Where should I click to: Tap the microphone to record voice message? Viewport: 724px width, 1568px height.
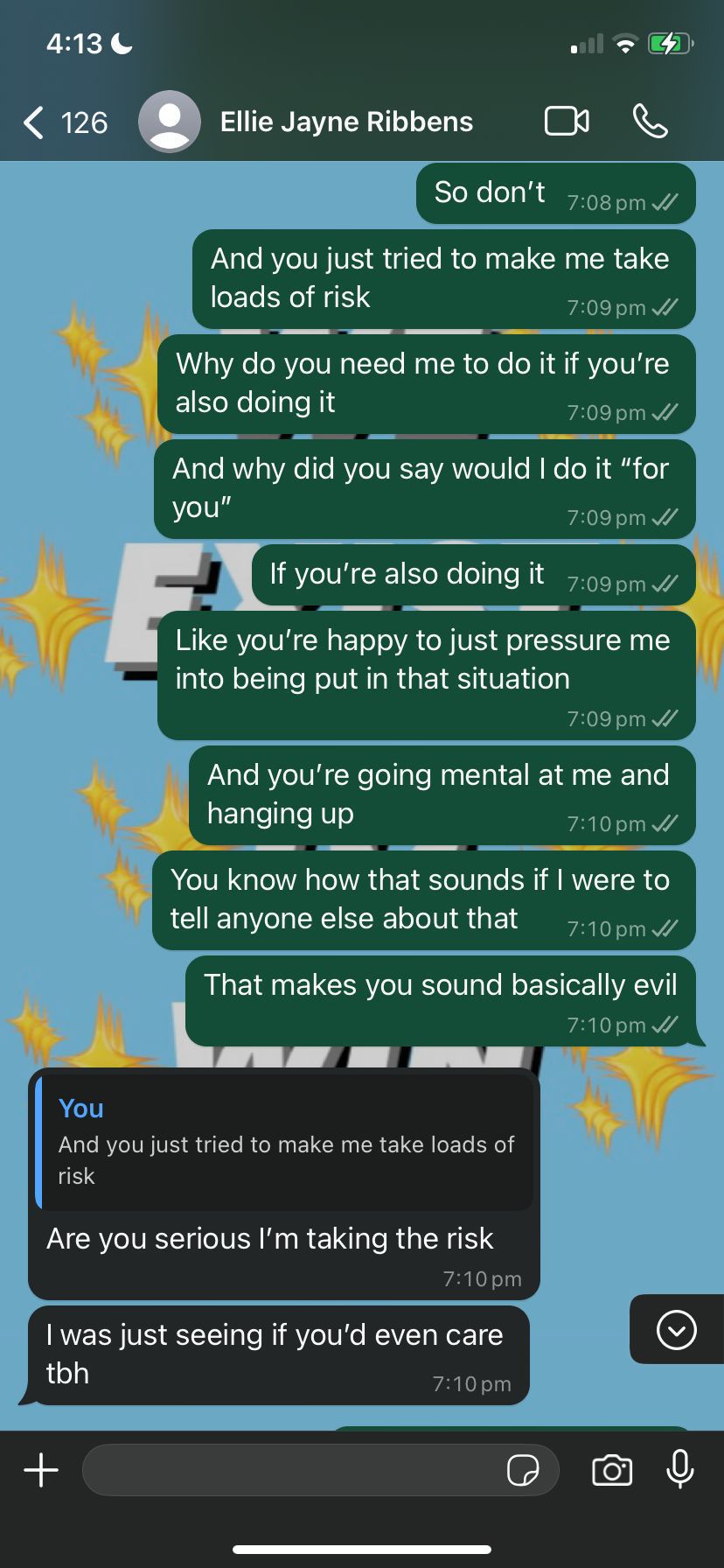[x=679, y=1470]
